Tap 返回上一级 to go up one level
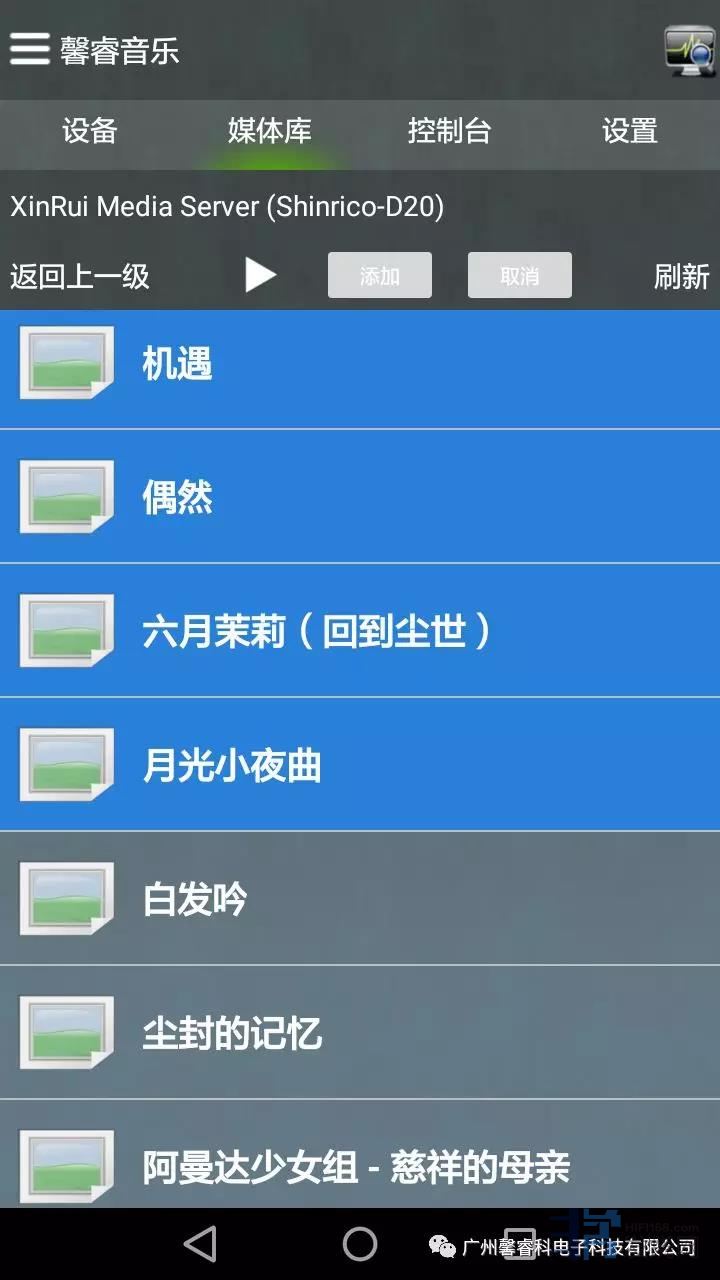 click(80, 276)
